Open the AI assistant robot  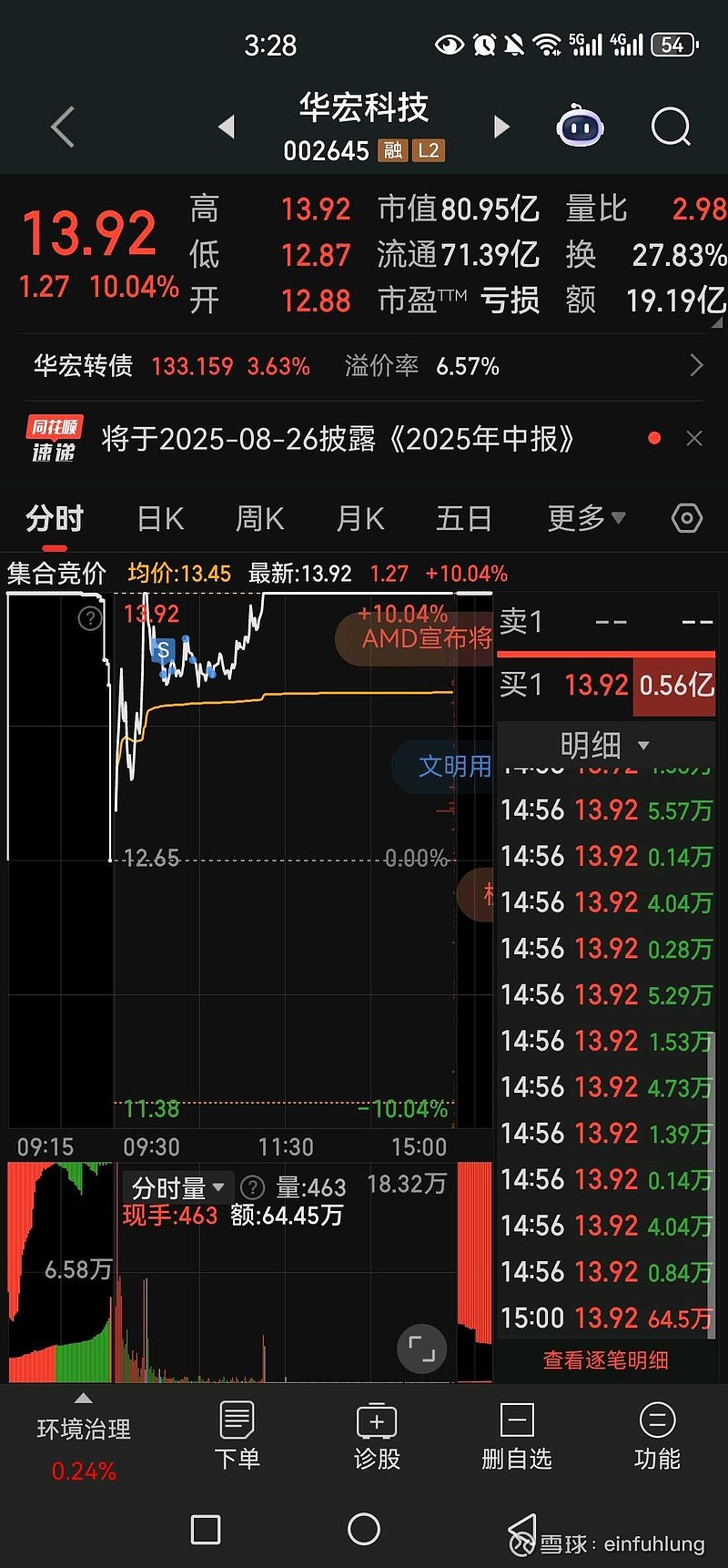point(580,127)
